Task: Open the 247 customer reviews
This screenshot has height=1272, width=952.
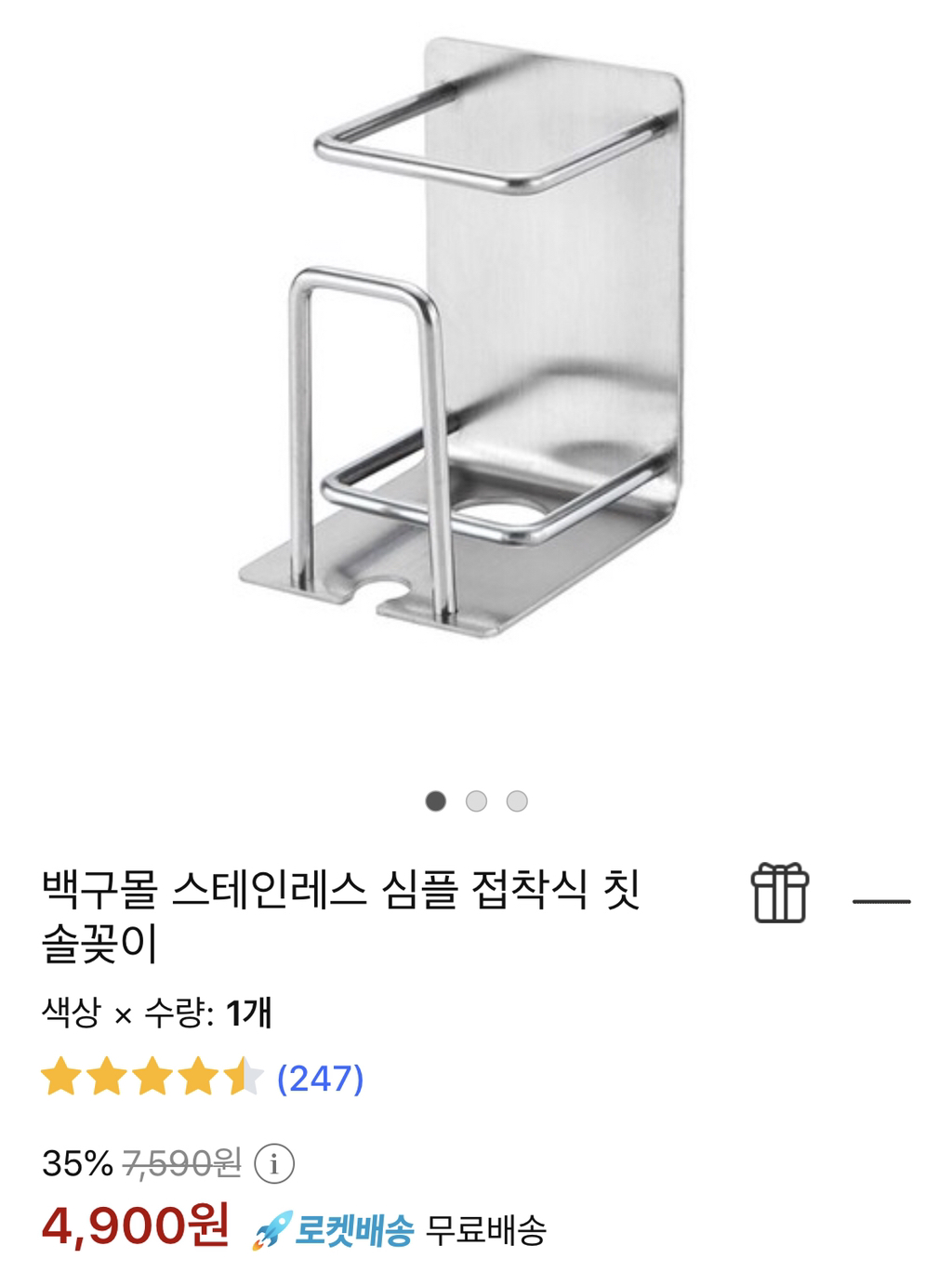Action: [320, 1079]
